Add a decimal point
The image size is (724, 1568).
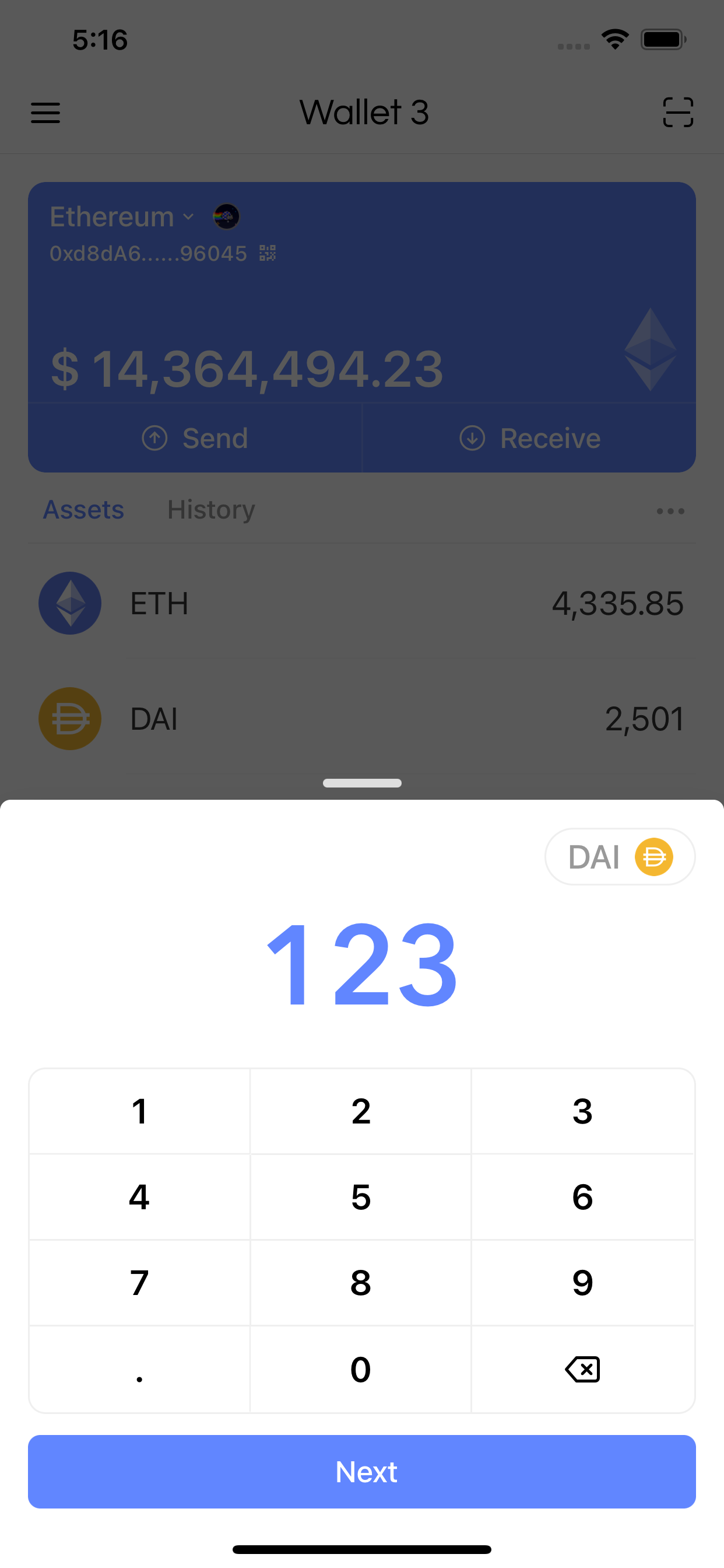coord(139,1370)
